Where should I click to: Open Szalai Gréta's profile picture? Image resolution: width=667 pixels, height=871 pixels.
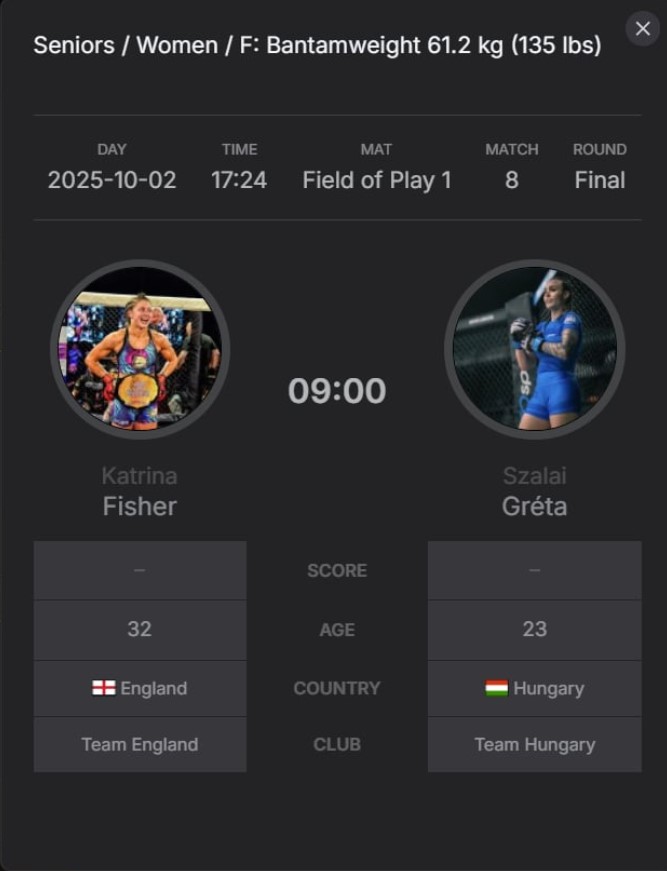(534, 348)
